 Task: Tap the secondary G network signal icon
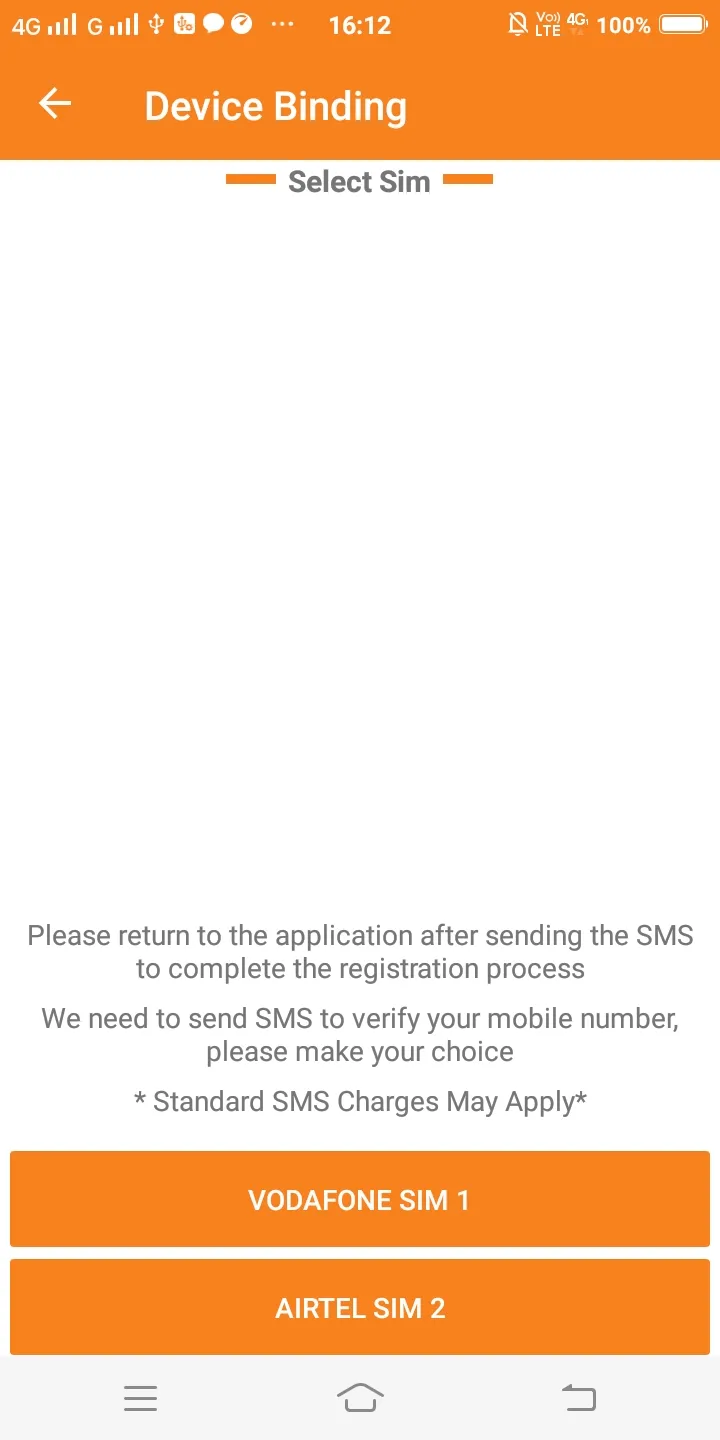coord(110,25)
